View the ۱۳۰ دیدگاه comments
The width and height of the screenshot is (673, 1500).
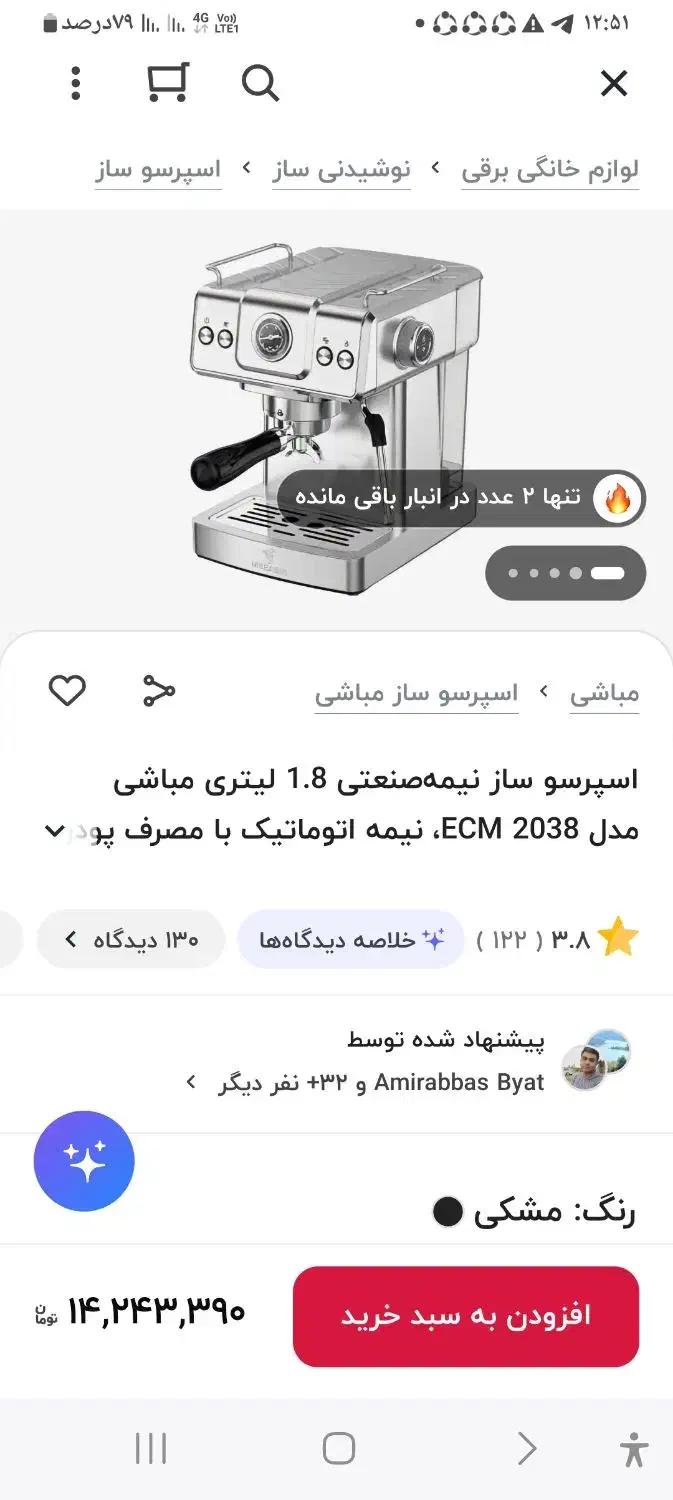[x=131, y=940]
